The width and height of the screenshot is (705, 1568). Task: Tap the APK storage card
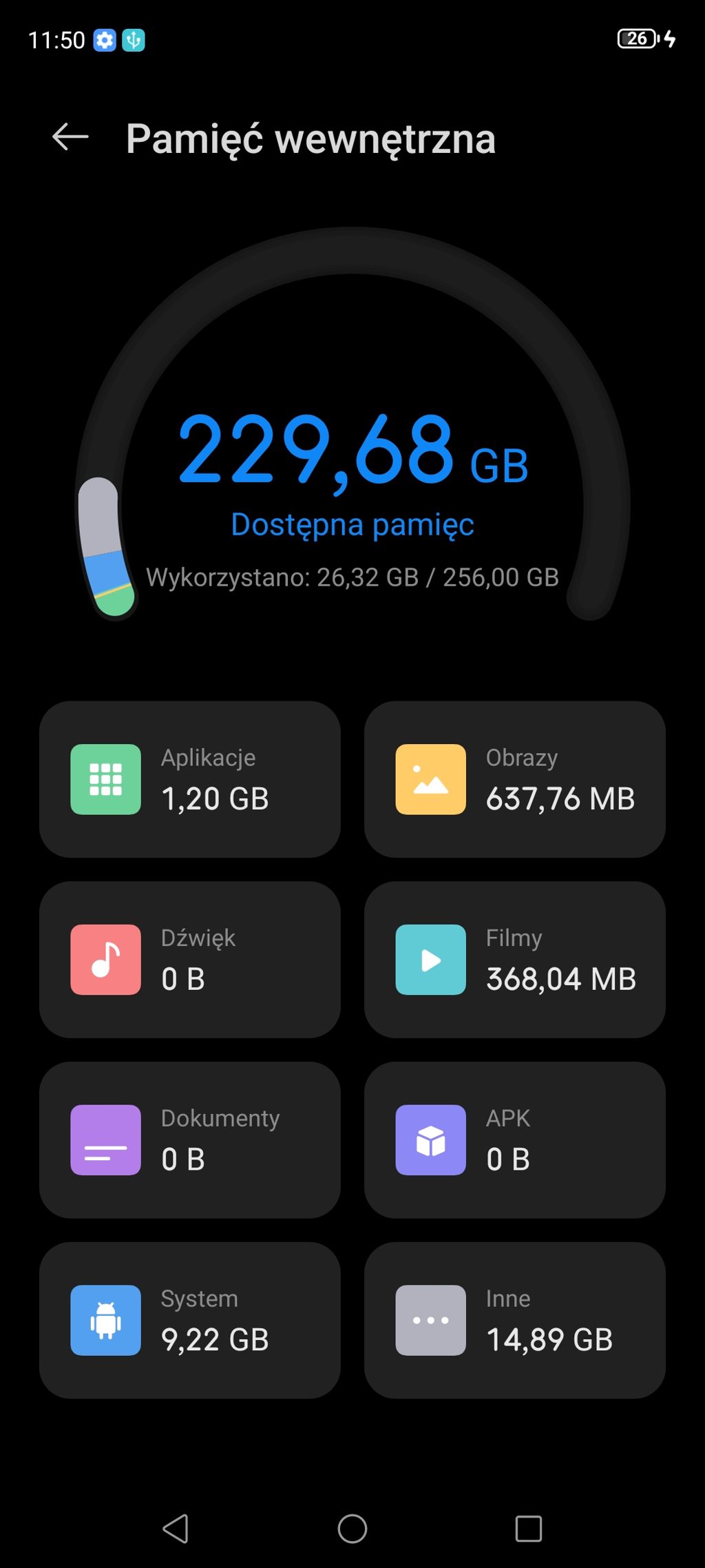click(514, 1139)
